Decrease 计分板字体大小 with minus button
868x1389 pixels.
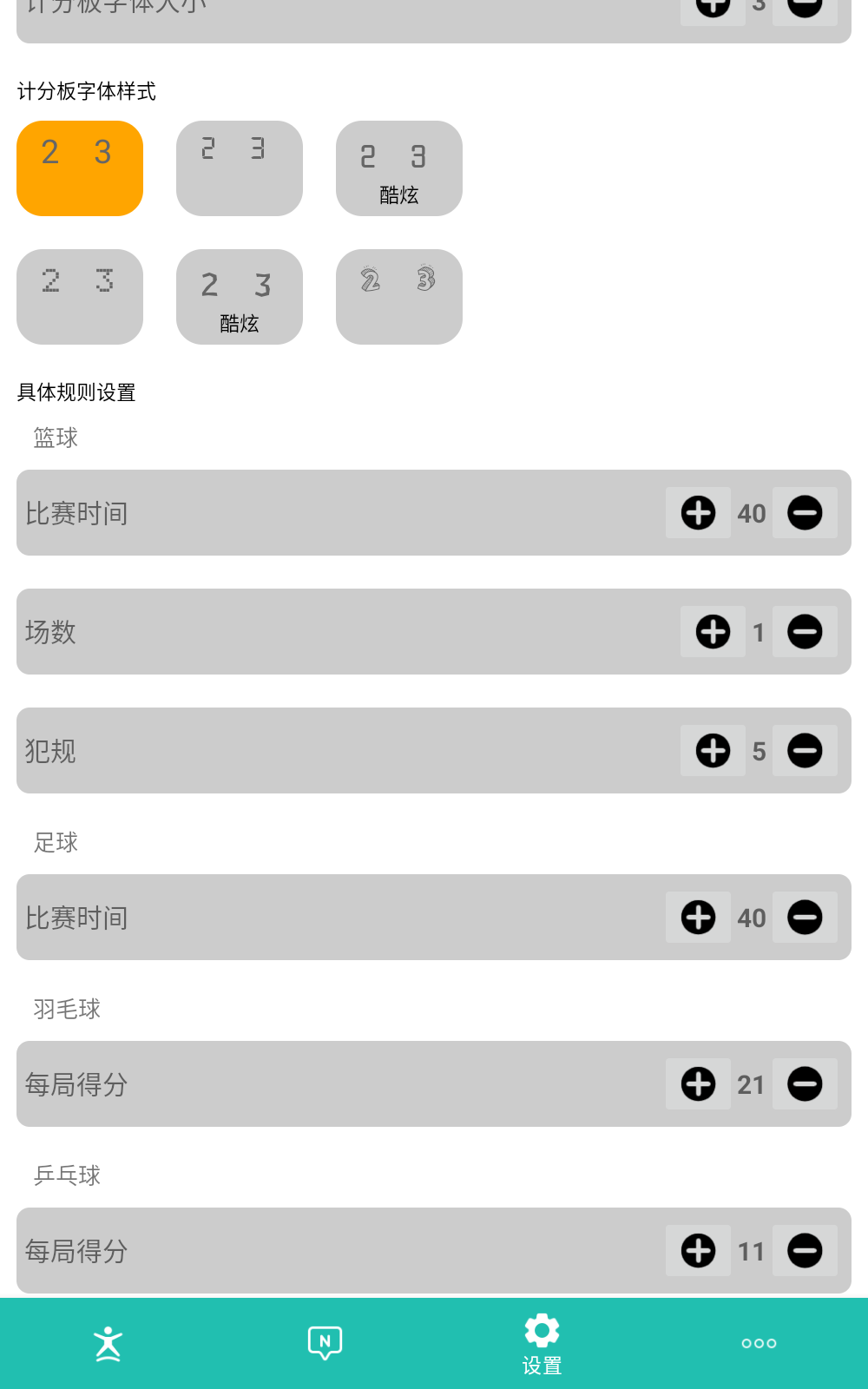805,7
